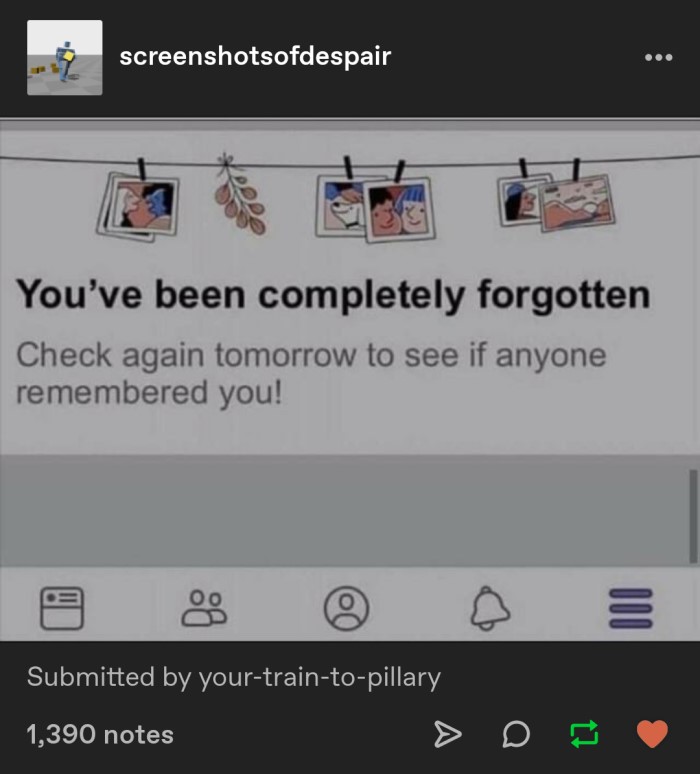
Task: Open the post overflow menu
Action: click(x=658, y=57)
